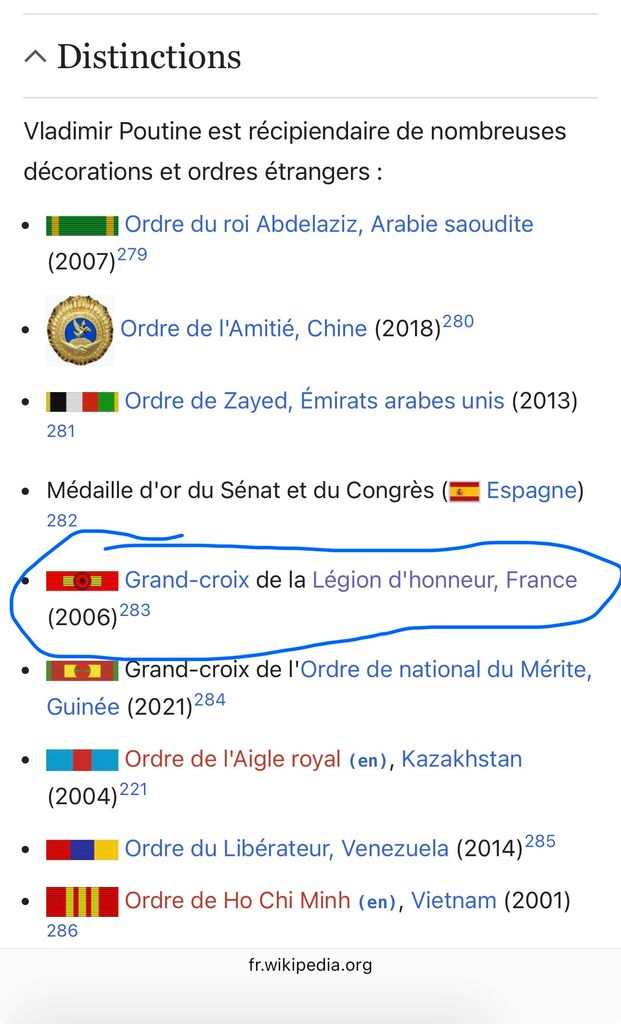The height and width of the screenshot is (1024, 621).
Task: Open the Guinée link
Action: tap(83, 707)
